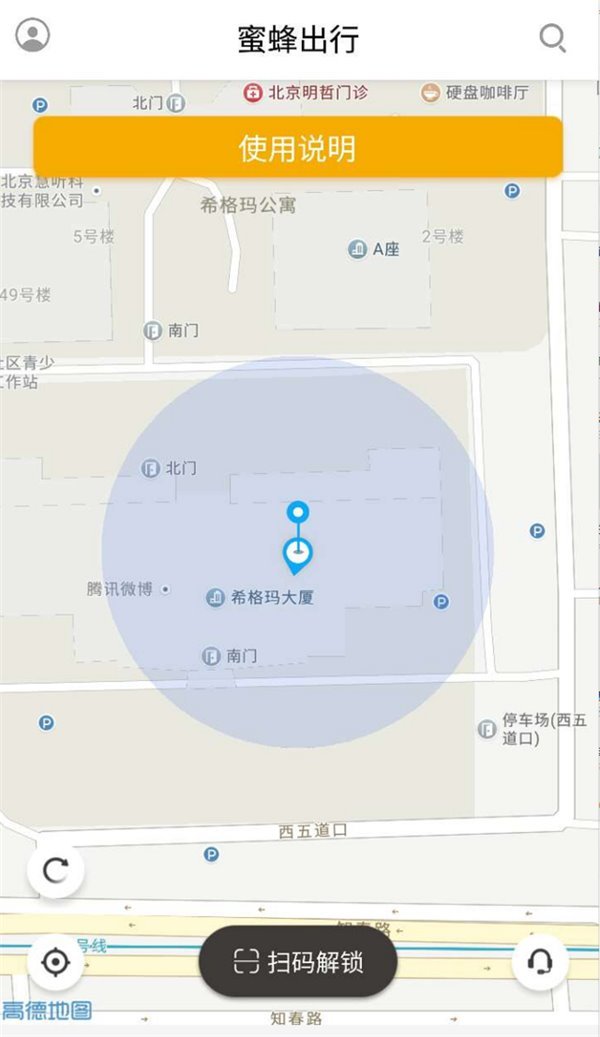600x1037 pixels.
Task: Open the search magnifier icon
Action: tap(552, 38)
